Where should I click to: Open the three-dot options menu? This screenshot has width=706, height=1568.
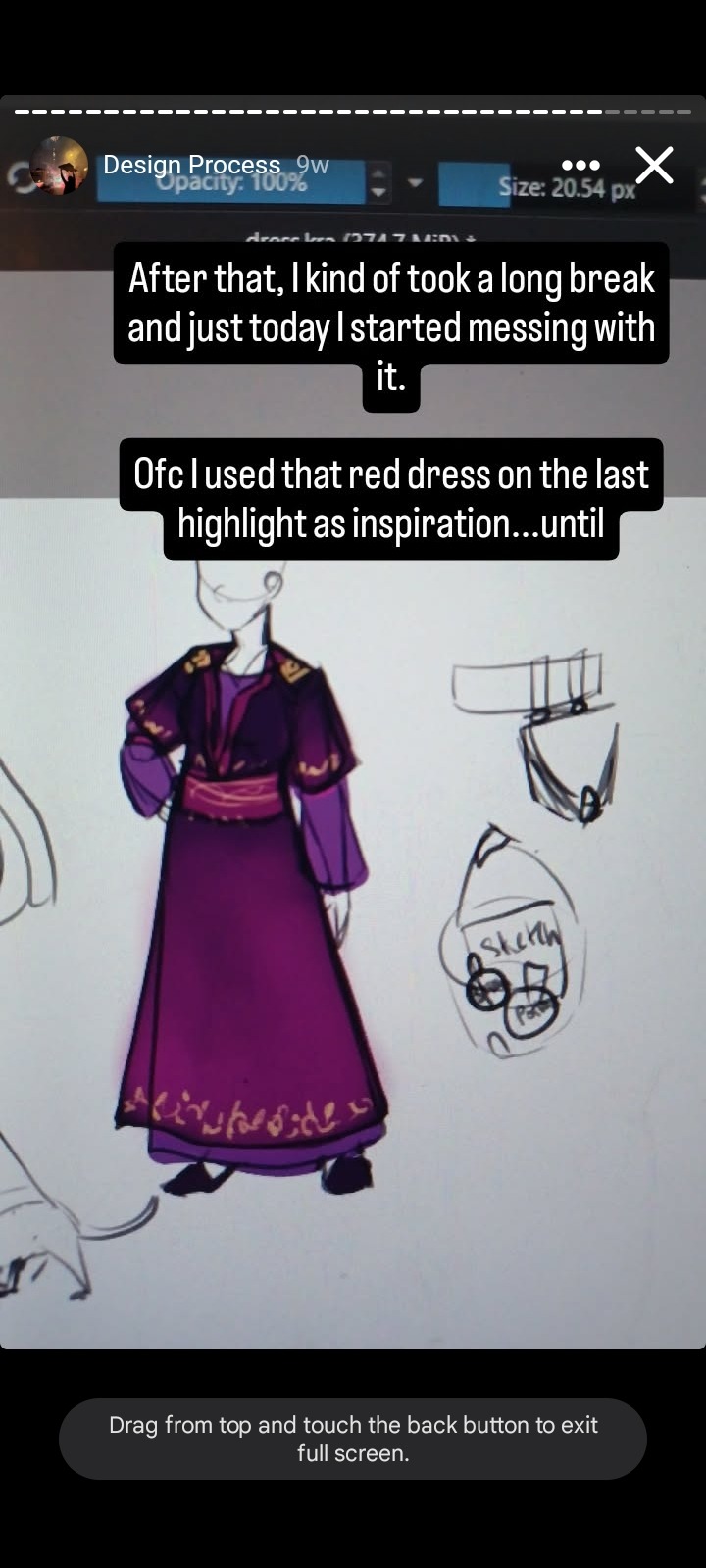pyautogui.click(x=580, y=166)
